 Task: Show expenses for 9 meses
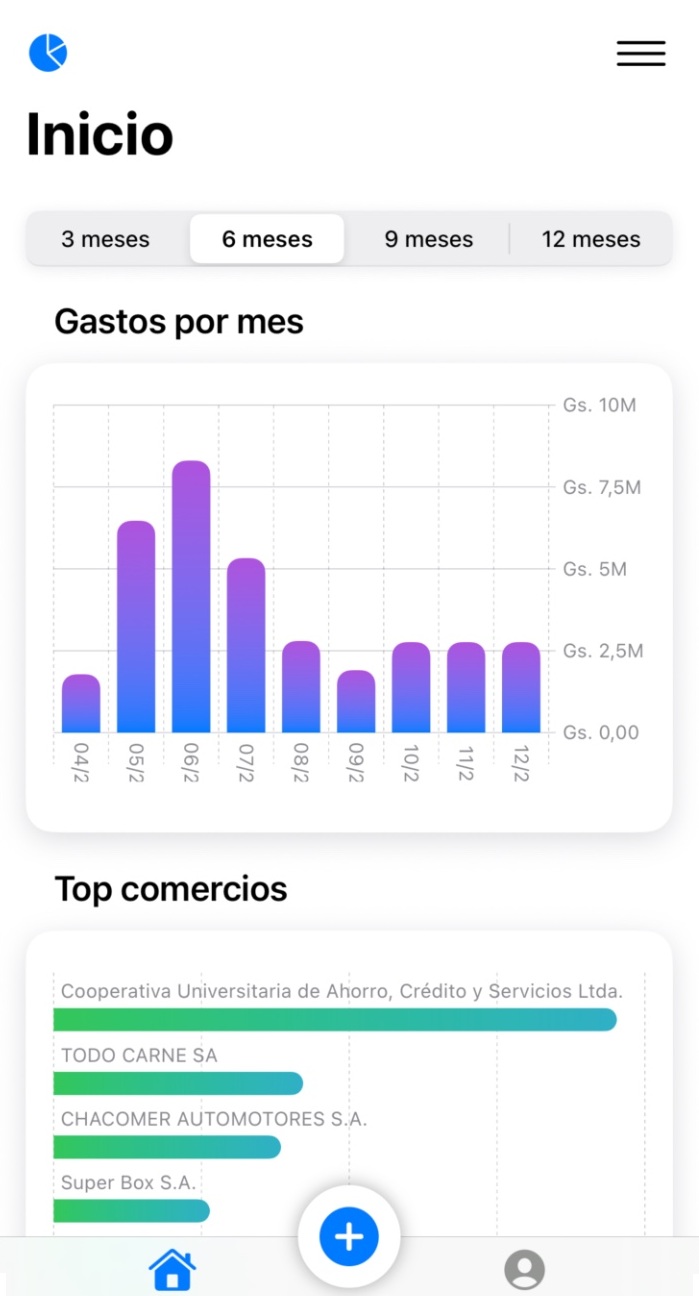[x=429, y=240]
